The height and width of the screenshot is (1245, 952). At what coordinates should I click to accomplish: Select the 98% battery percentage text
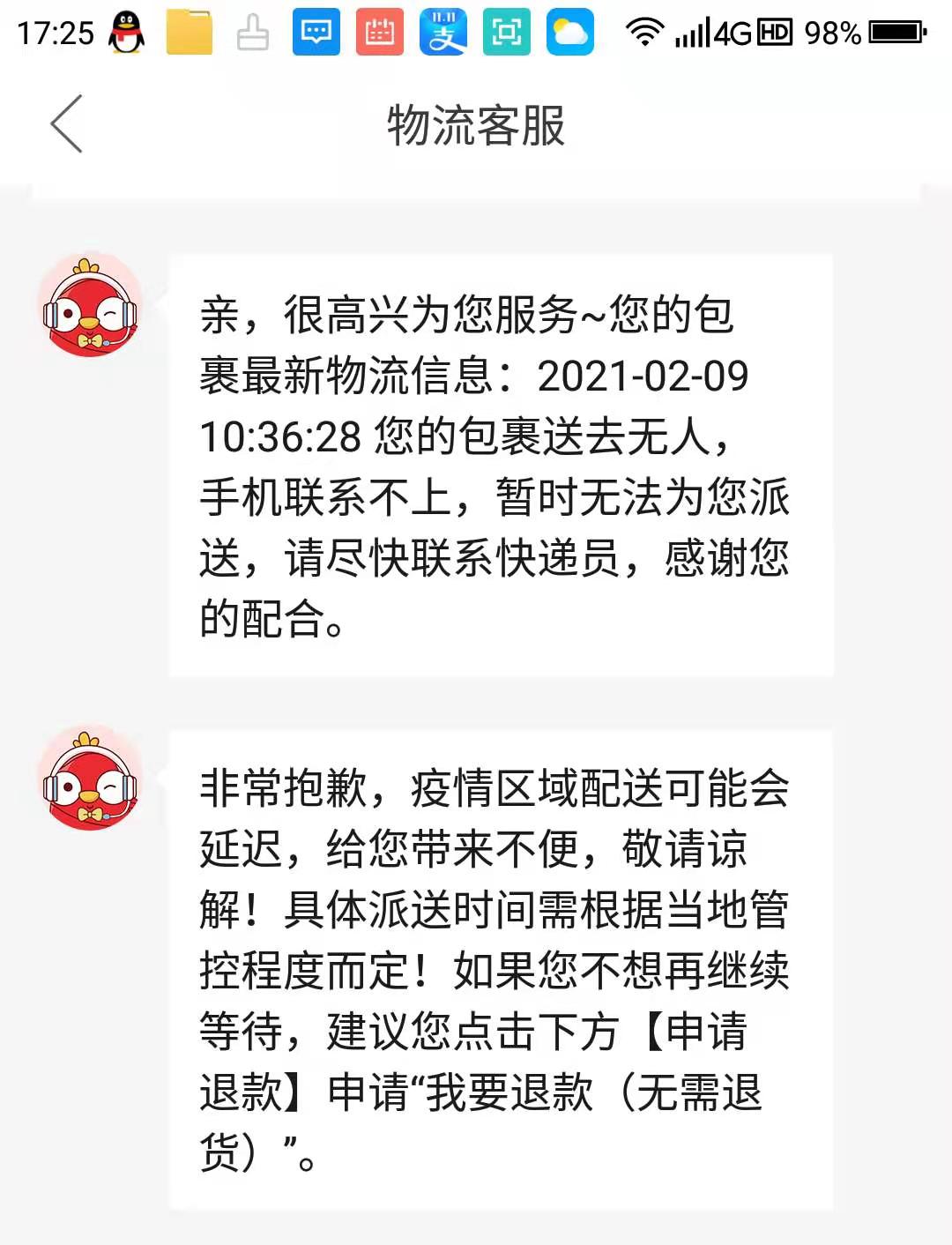click(x=831, y=33)
